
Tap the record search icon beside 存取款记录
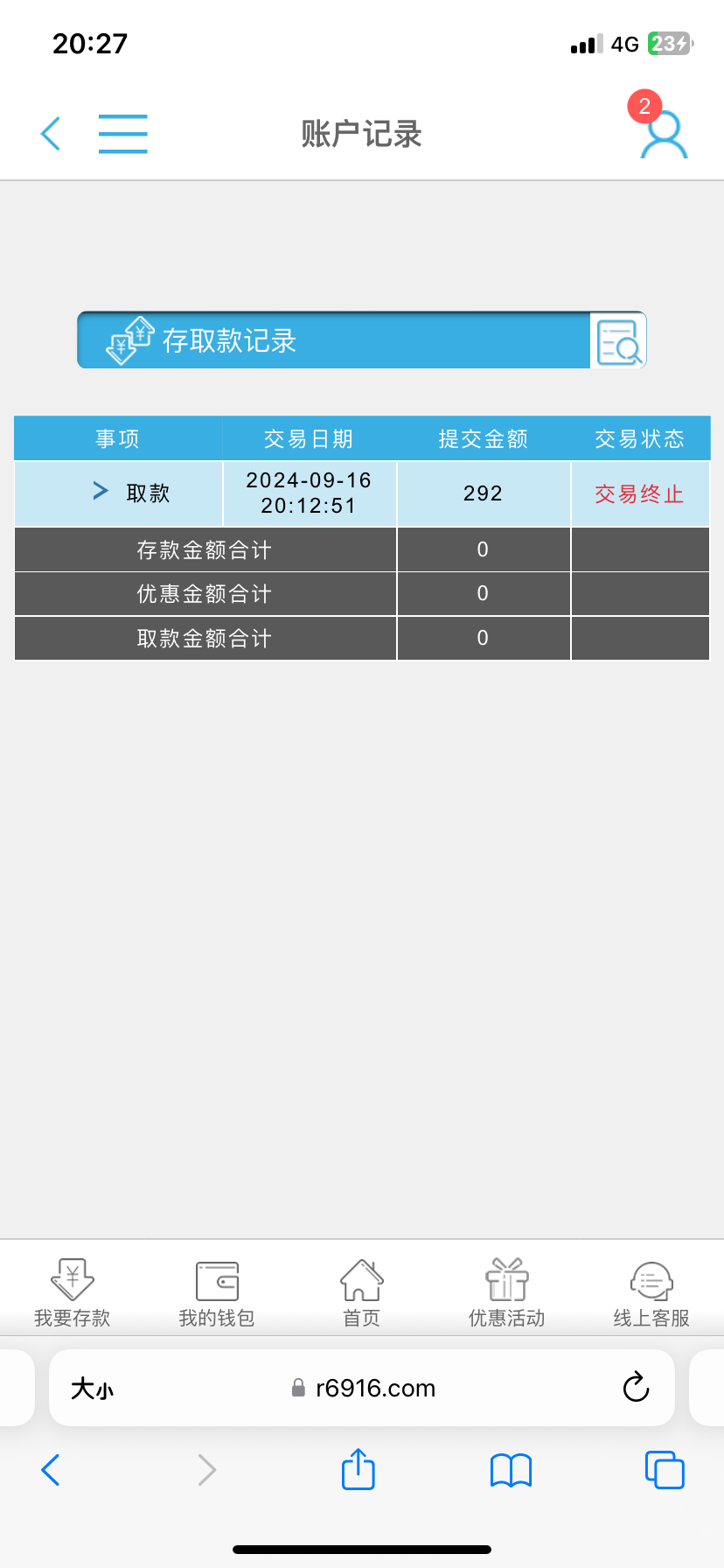[618, 340]
